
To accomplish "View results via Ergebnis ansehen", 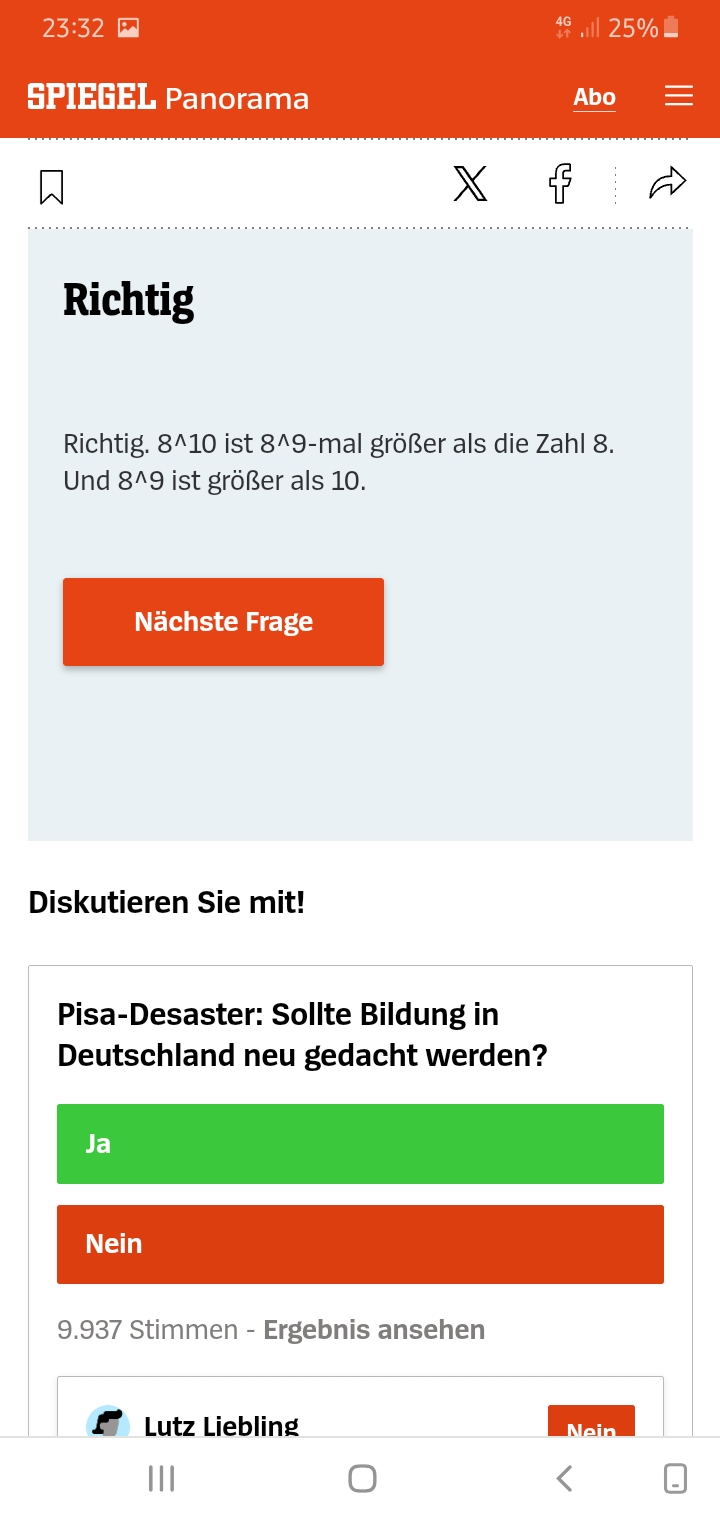I will 374,1330.
